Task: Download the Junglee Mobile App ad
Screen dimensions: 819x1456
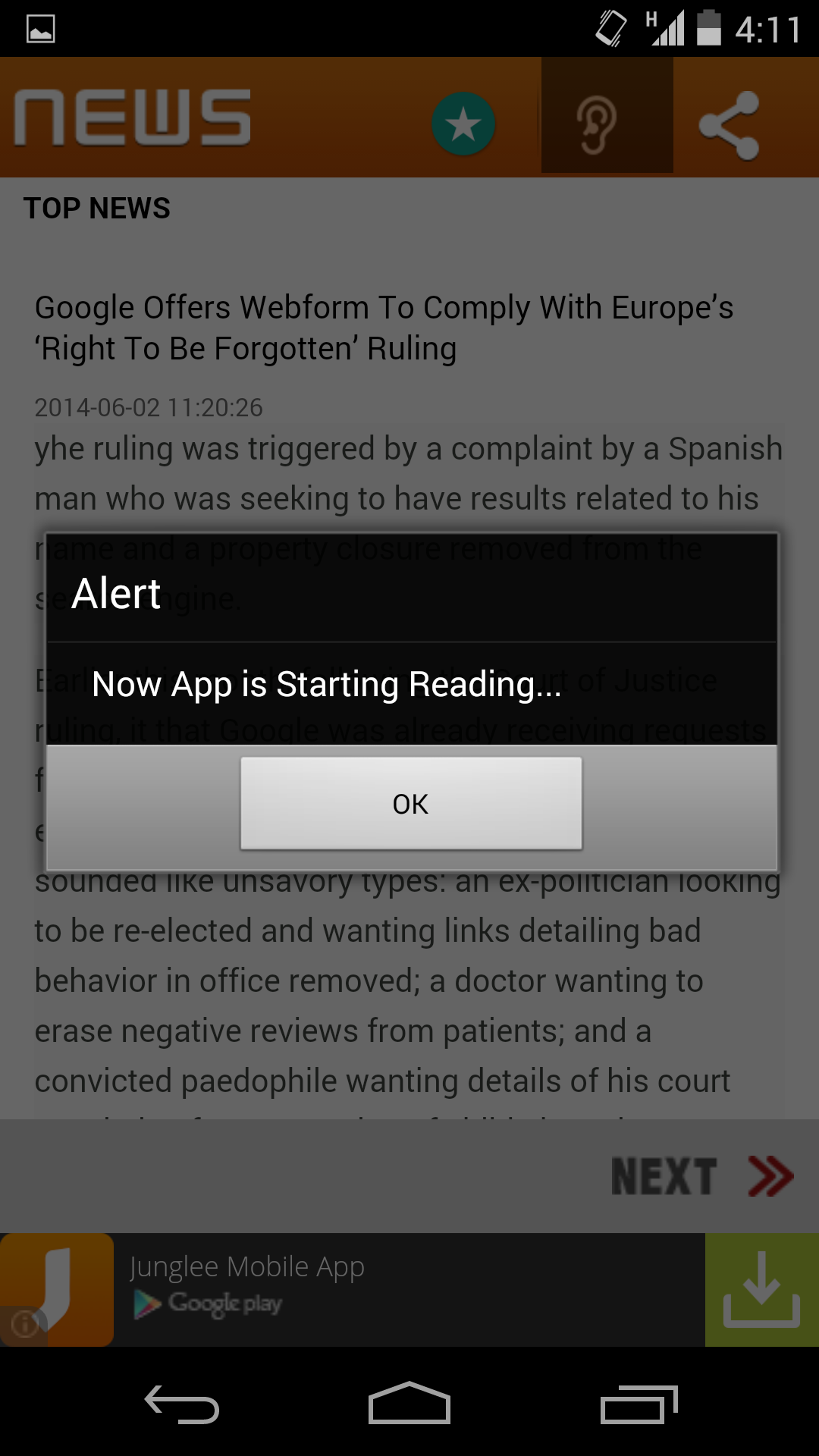Action: pos(761,1290)
